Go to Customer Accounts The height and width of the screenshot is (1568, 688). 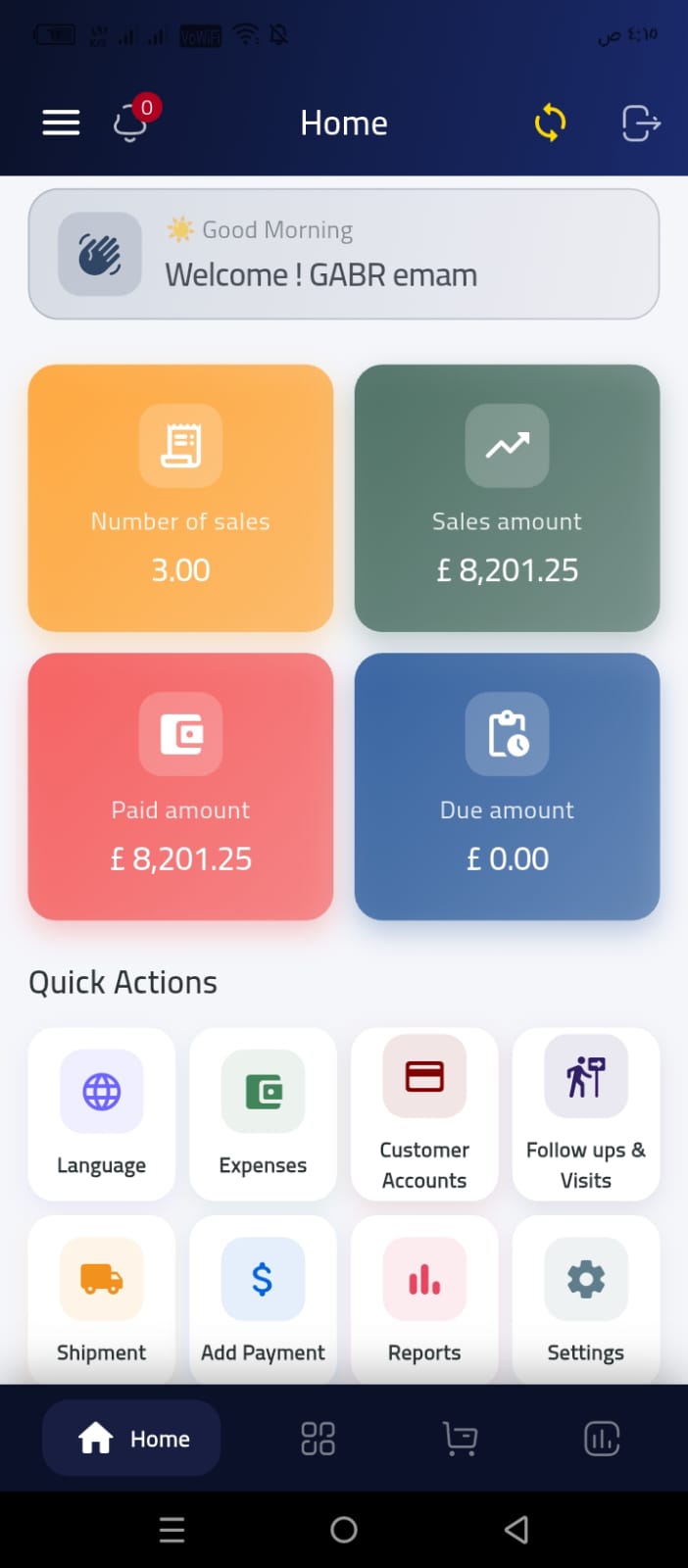[x=424, y=1114]
